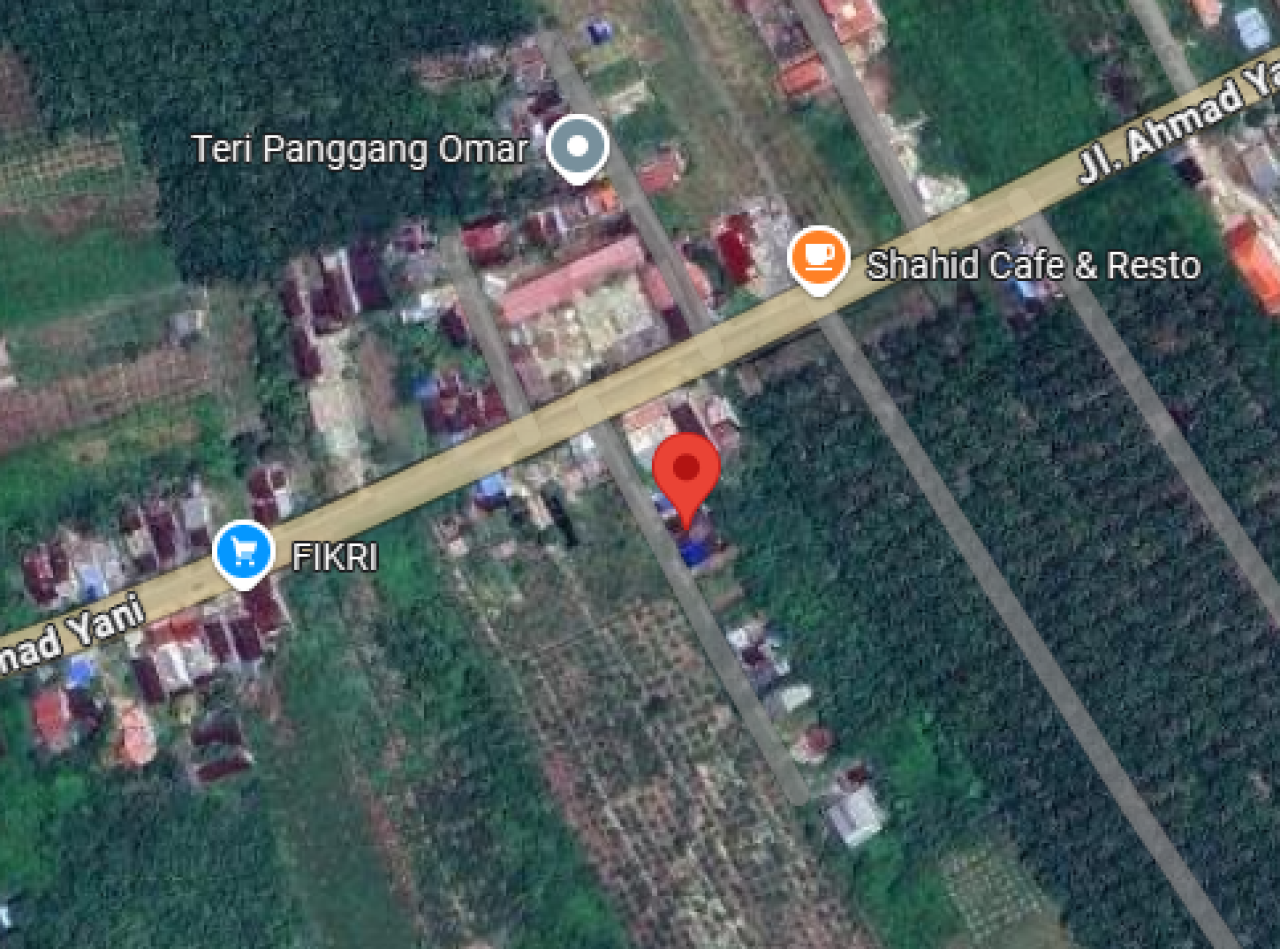Open the FIKRI shop marker
Image resolution: width=1280 pixels, height=949 pixels.
243,552
